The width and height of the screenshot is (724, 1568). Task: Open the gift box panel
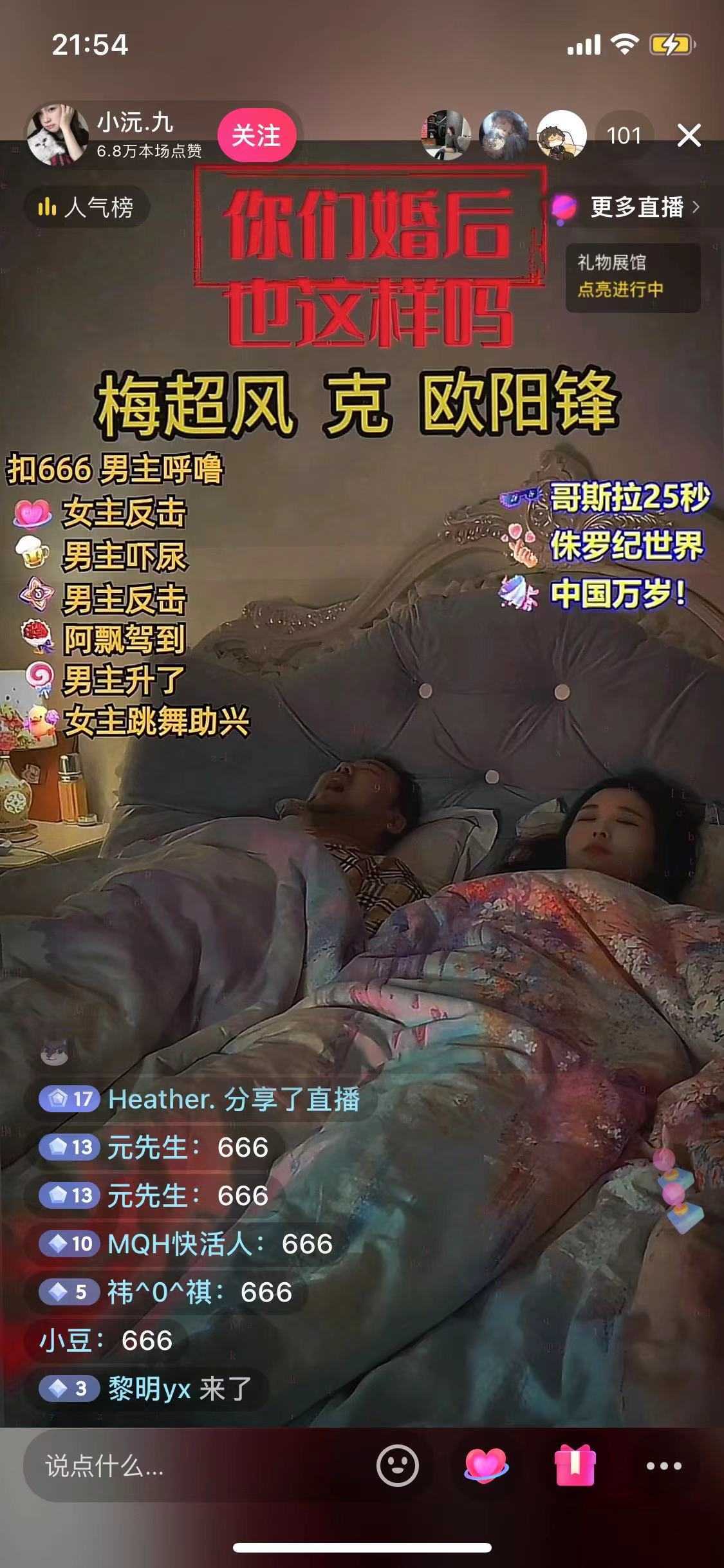575,1467
